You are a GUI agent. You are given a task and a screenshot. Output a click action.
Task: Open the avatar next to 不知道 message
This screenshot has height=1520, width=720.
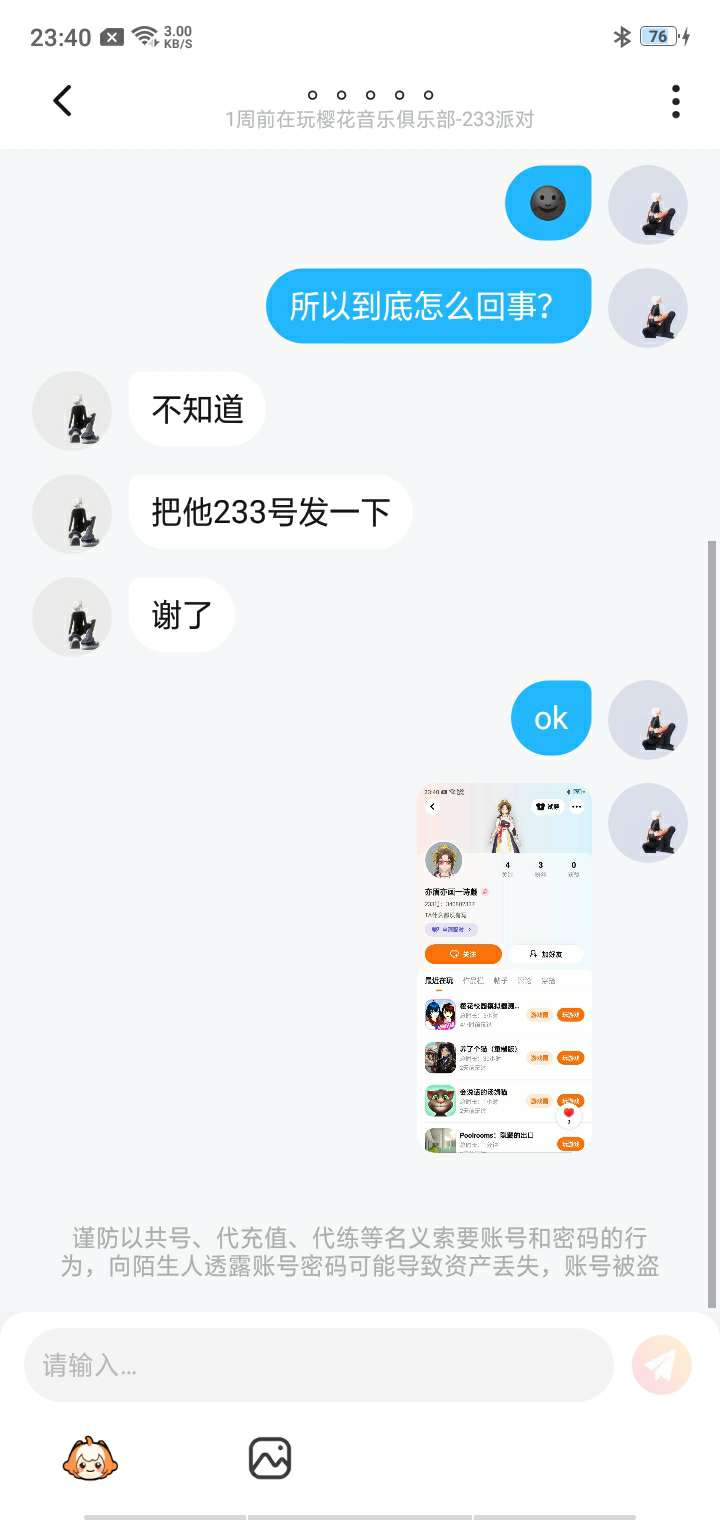pos(72,410)
